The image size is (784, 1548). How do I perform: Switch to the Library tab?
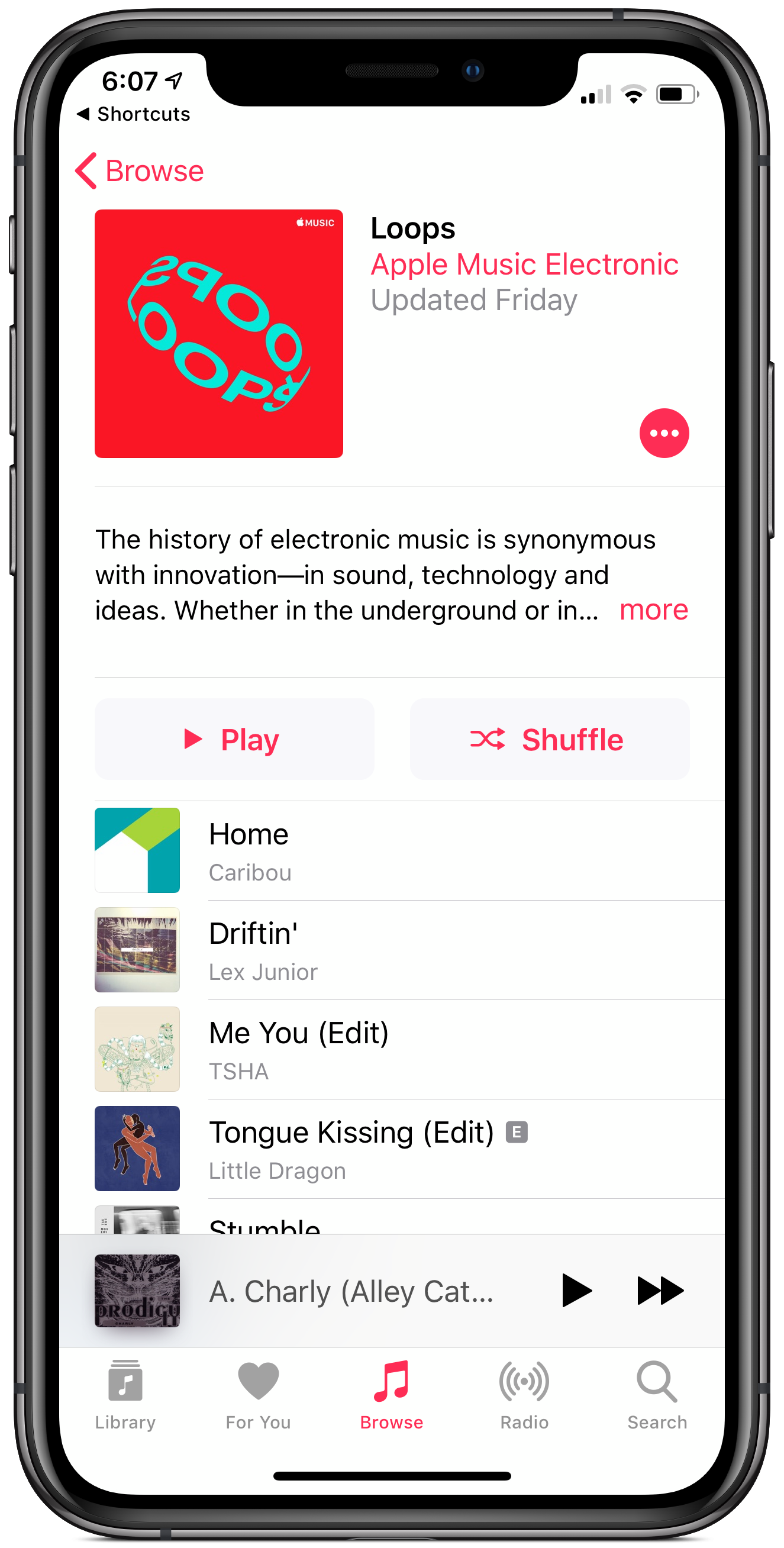pos(125,1395)
